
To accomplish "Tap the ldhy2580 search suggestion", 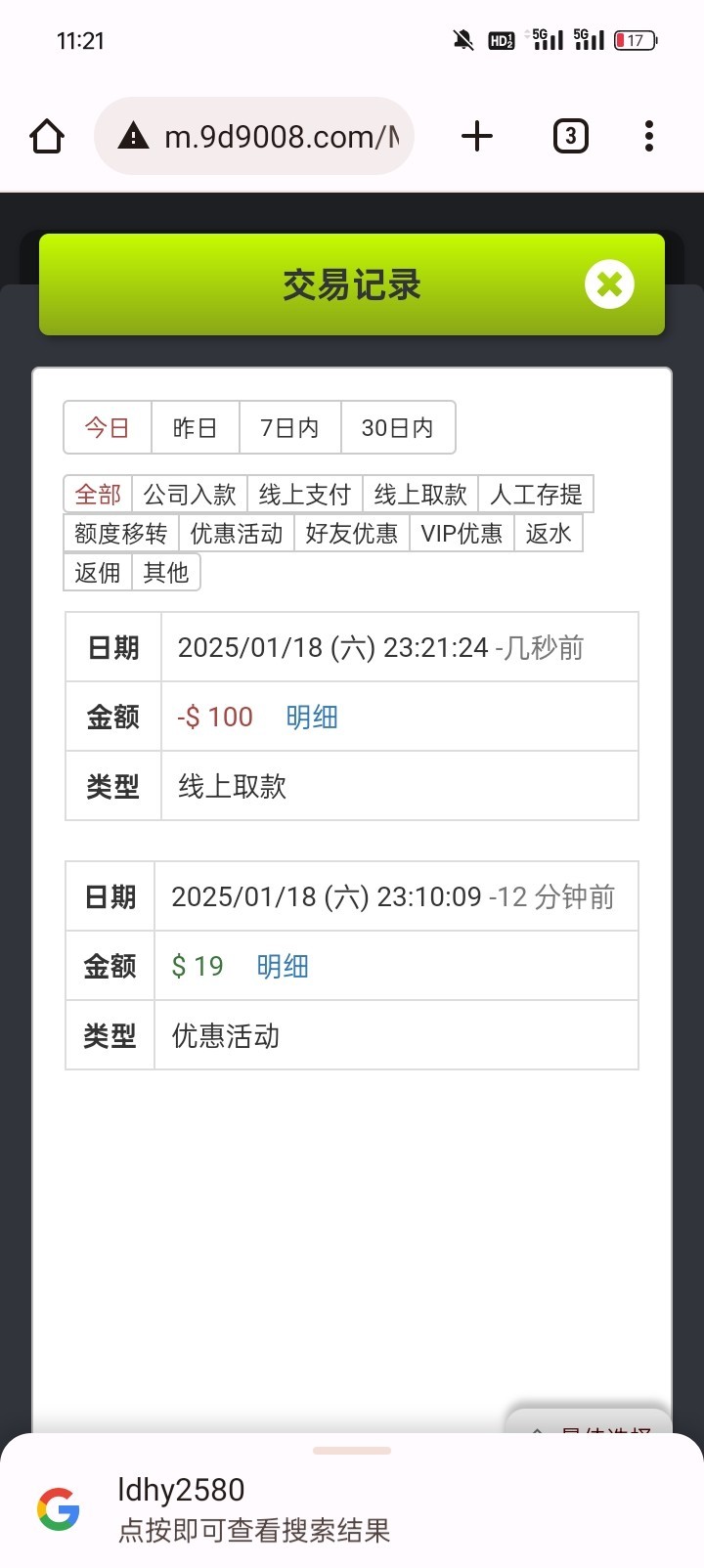I will coord(180,1490).
